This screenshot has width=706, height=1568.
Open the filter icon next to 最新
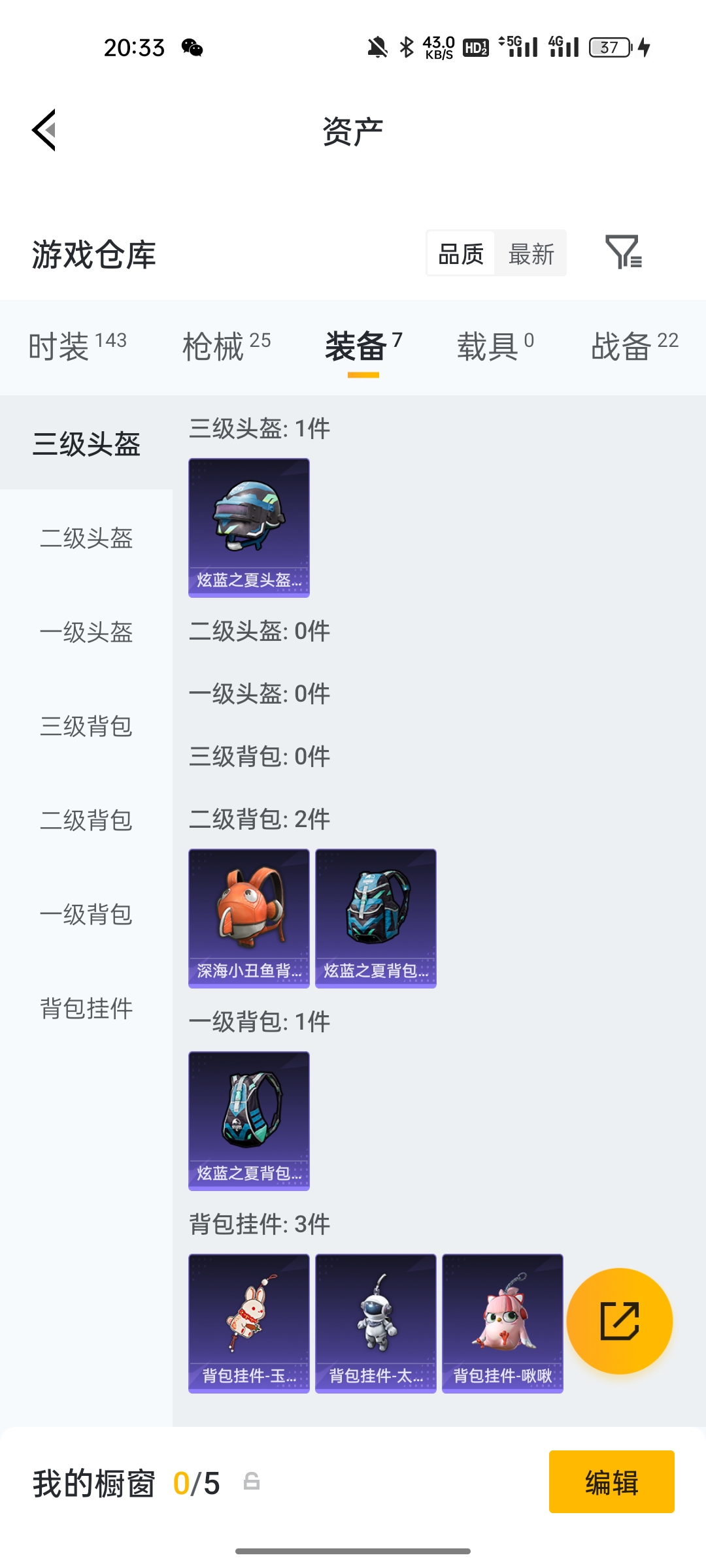click(623, 252)
